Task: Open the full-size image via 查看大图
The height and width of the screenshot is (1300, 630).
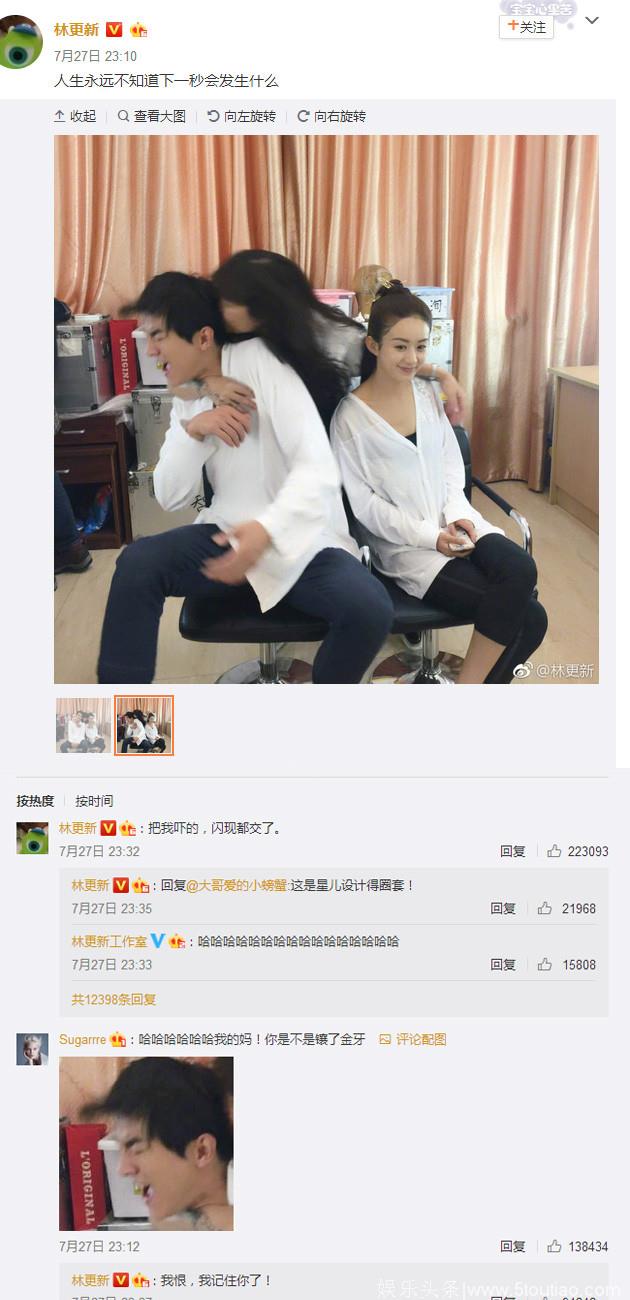Action: click(x=152, y=116)
